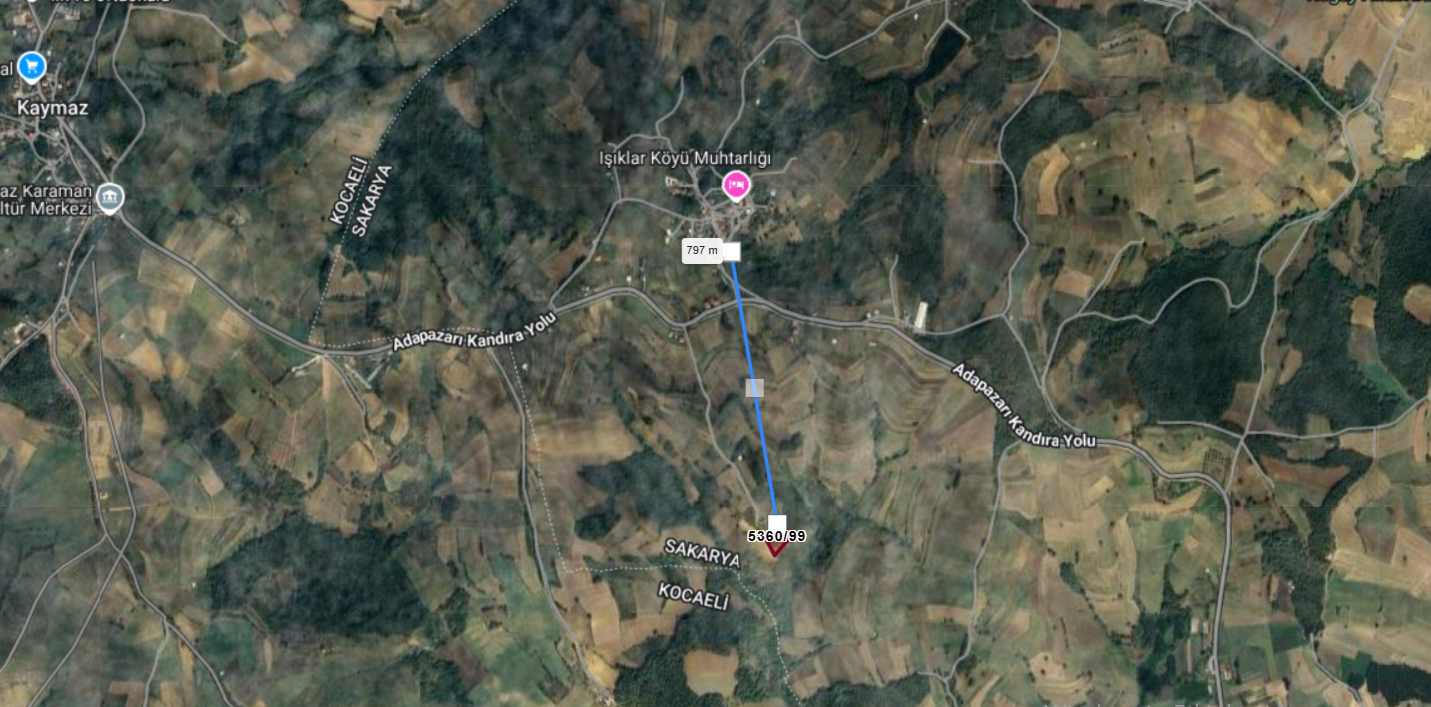The image size is (1431, 707).
Task: Tap the measurement point beside 797 m label
Action: pos(731,251)
